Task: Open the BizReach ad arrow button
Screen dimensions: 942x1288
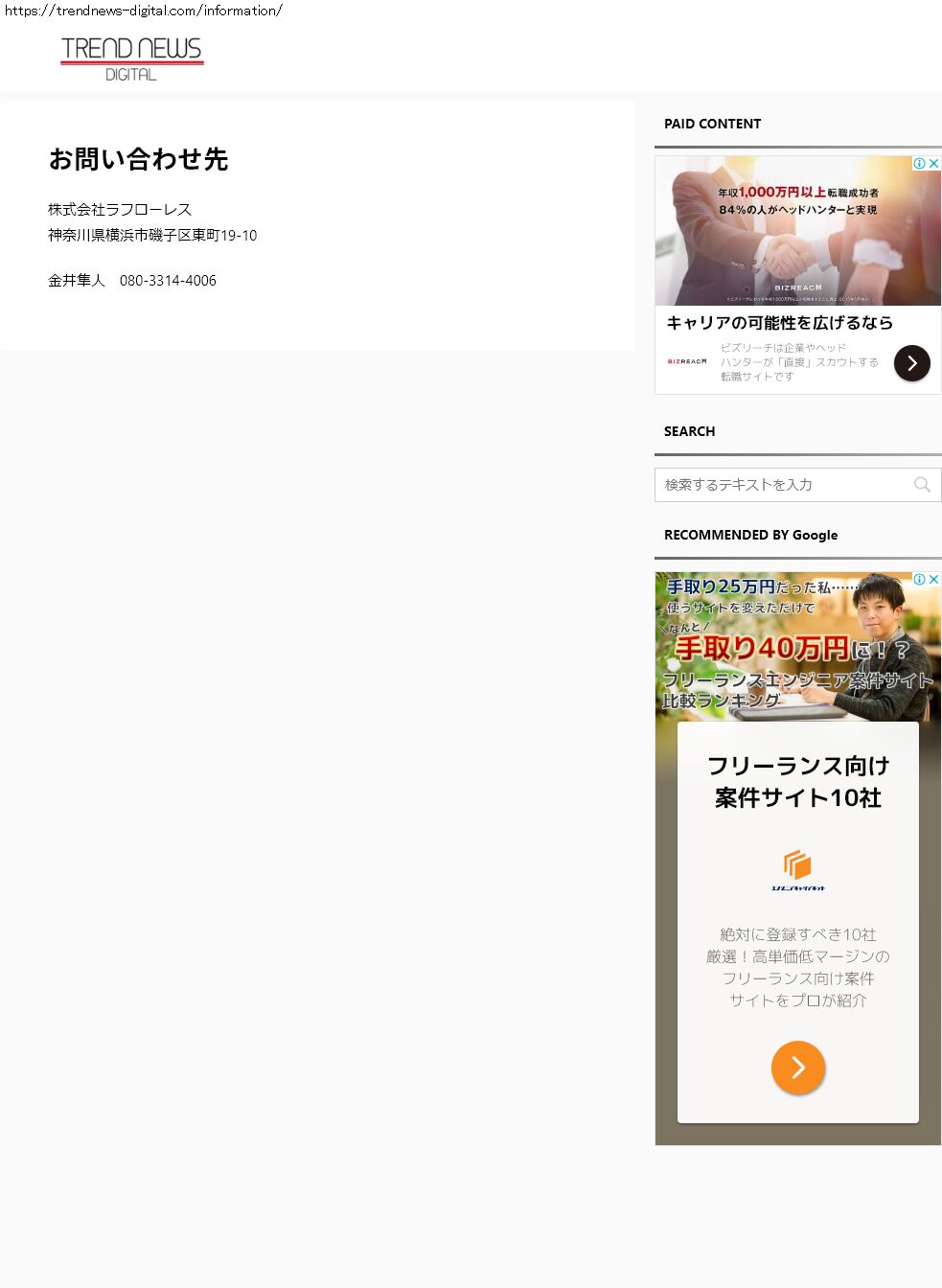Action: (x=911, y=363)
